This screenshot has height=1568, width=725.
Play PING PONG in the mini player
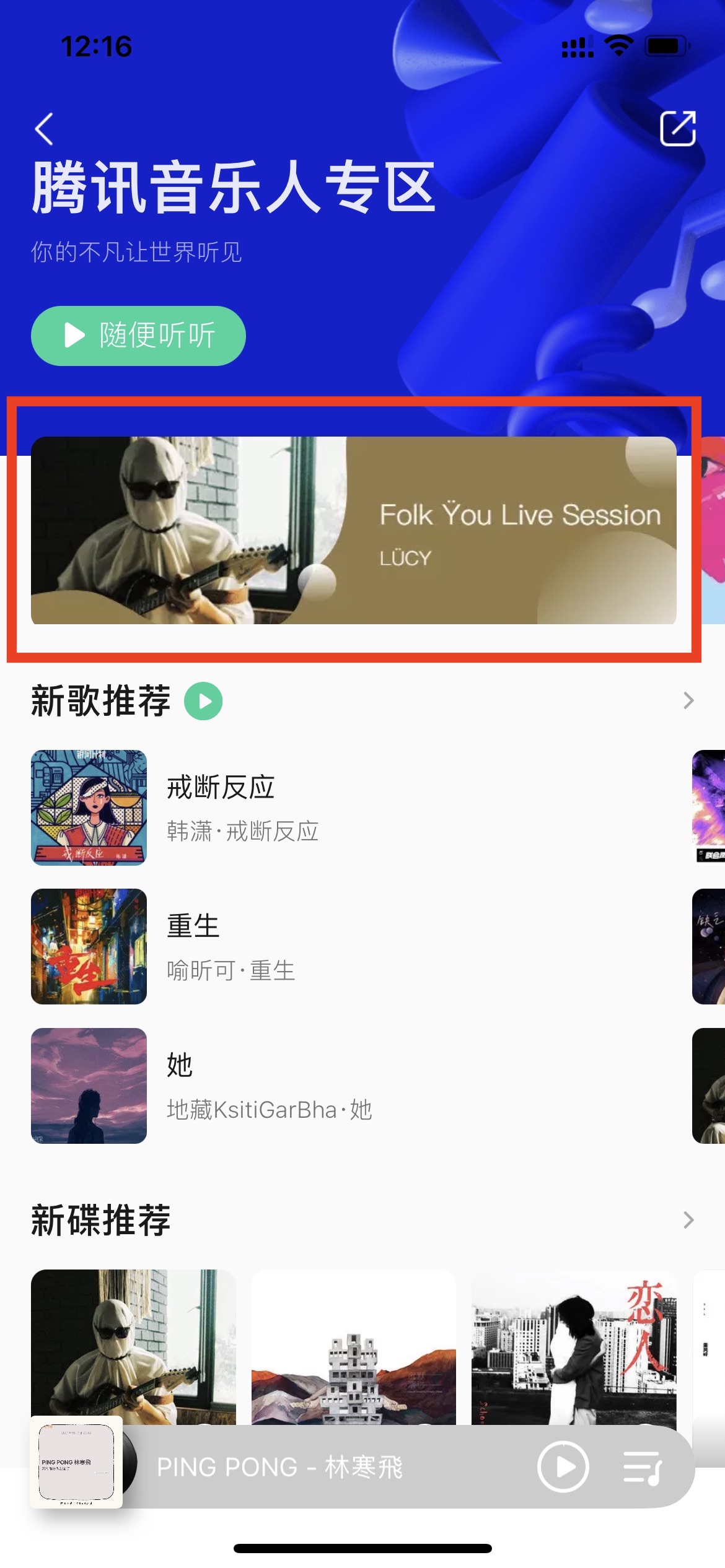[563, 1466]
